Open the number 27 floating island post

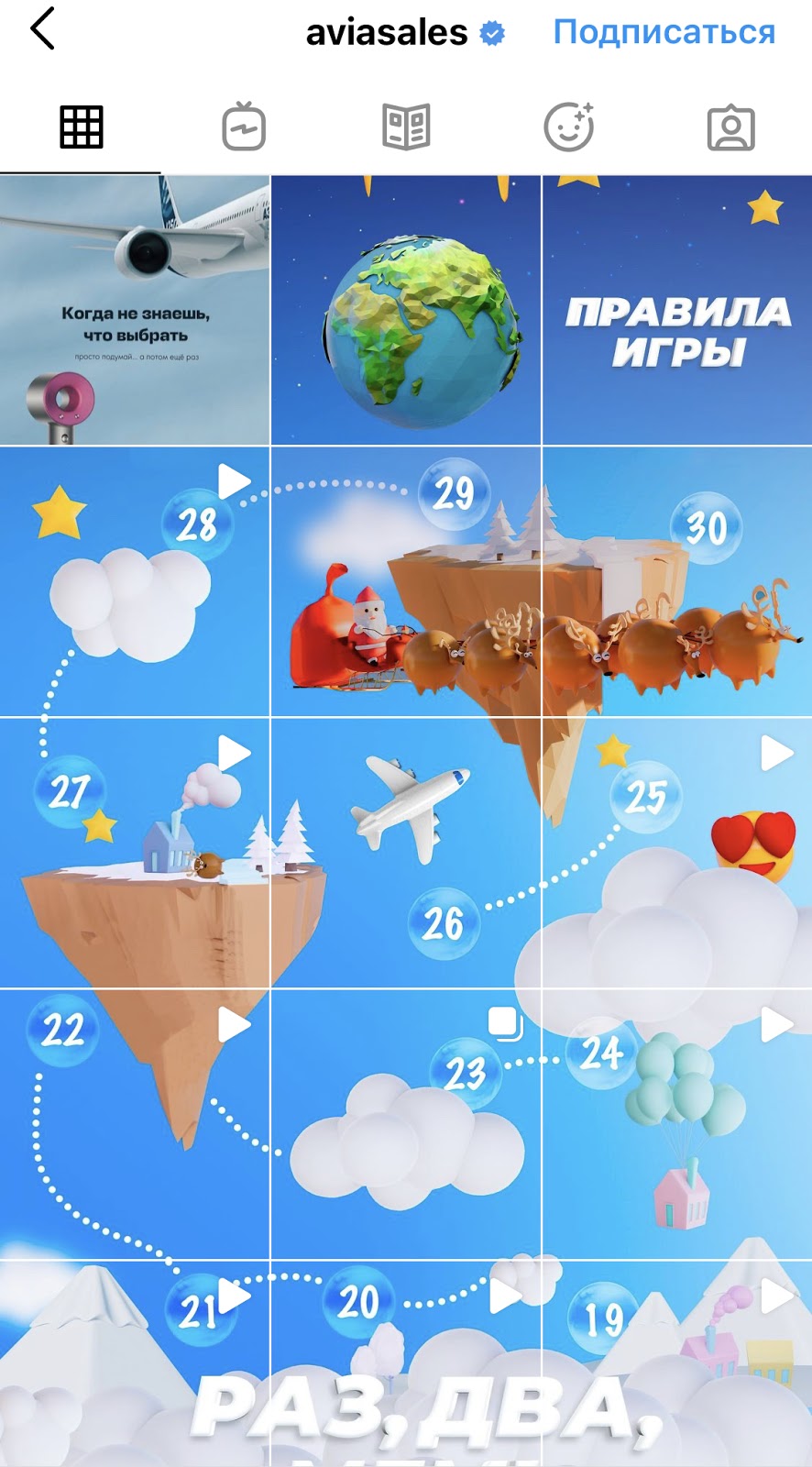click(135, 854)
